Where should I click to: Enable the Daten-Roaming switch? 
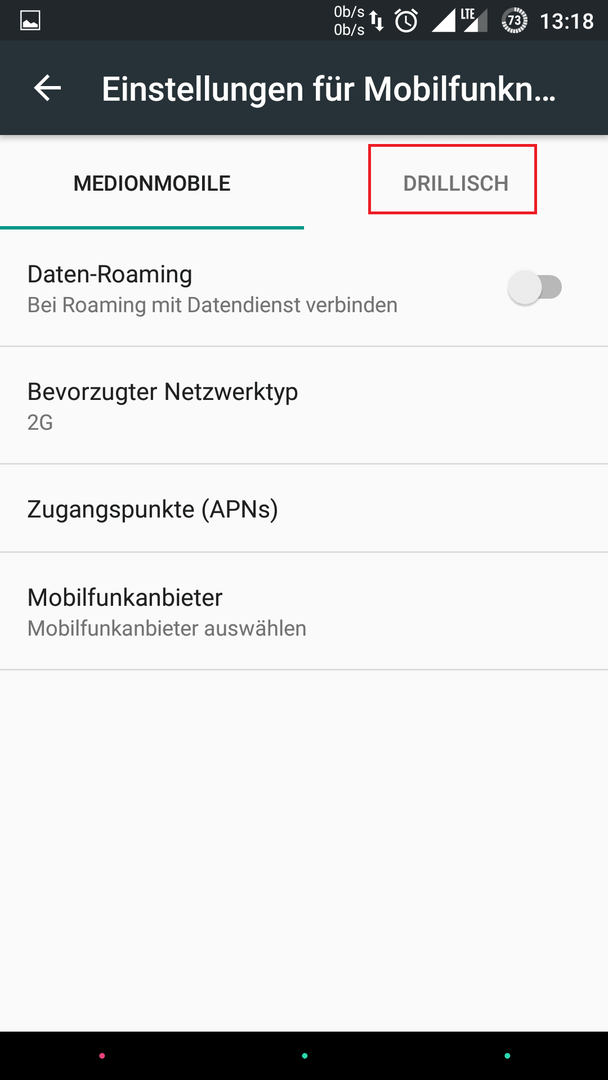pyautogui.click(x=535, y=287)
